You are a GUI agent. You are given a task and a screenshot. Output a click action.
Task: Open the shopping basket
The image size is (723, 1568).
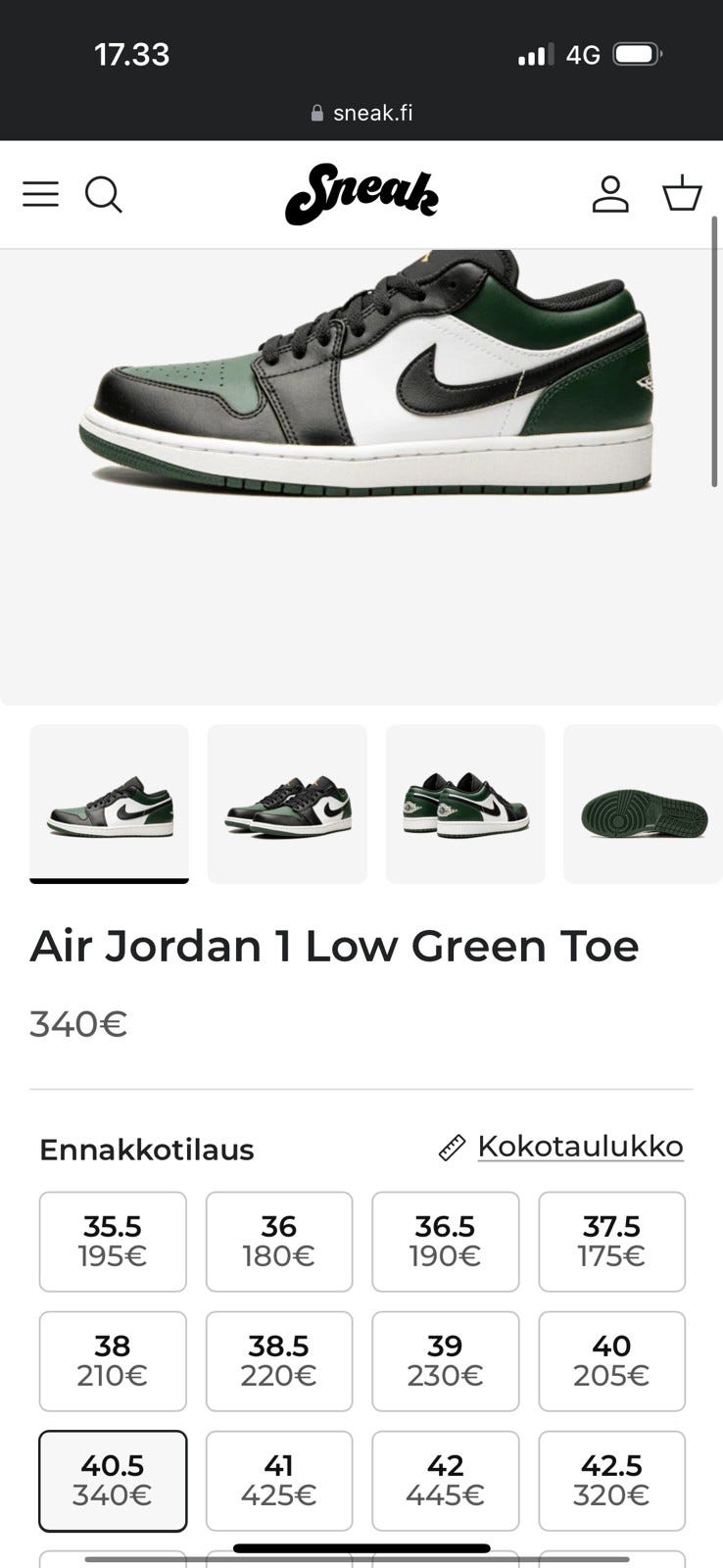coord(682,194)
